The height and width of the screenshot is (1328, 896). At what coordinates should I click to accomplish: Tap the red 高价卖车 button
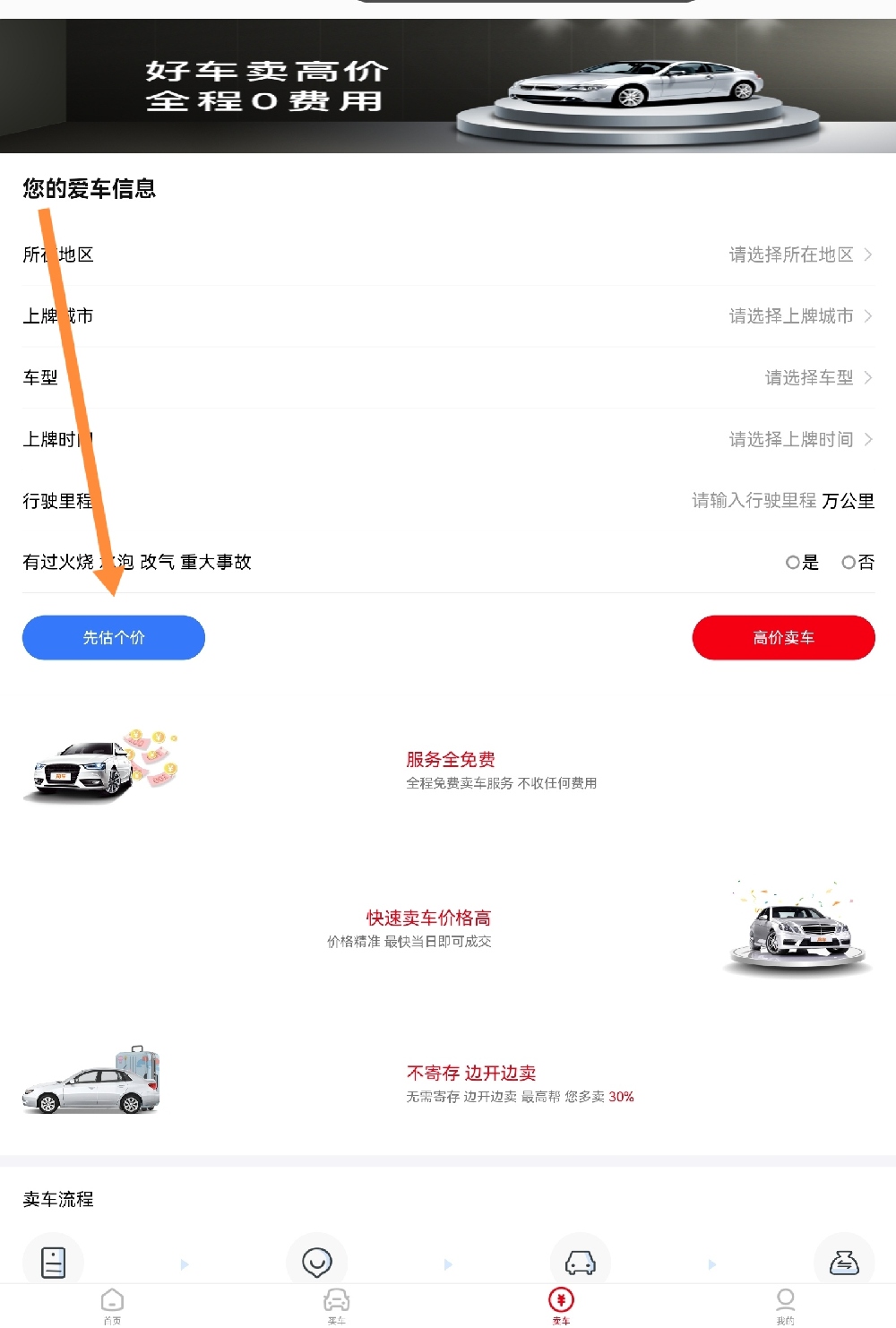coord(783,637)
